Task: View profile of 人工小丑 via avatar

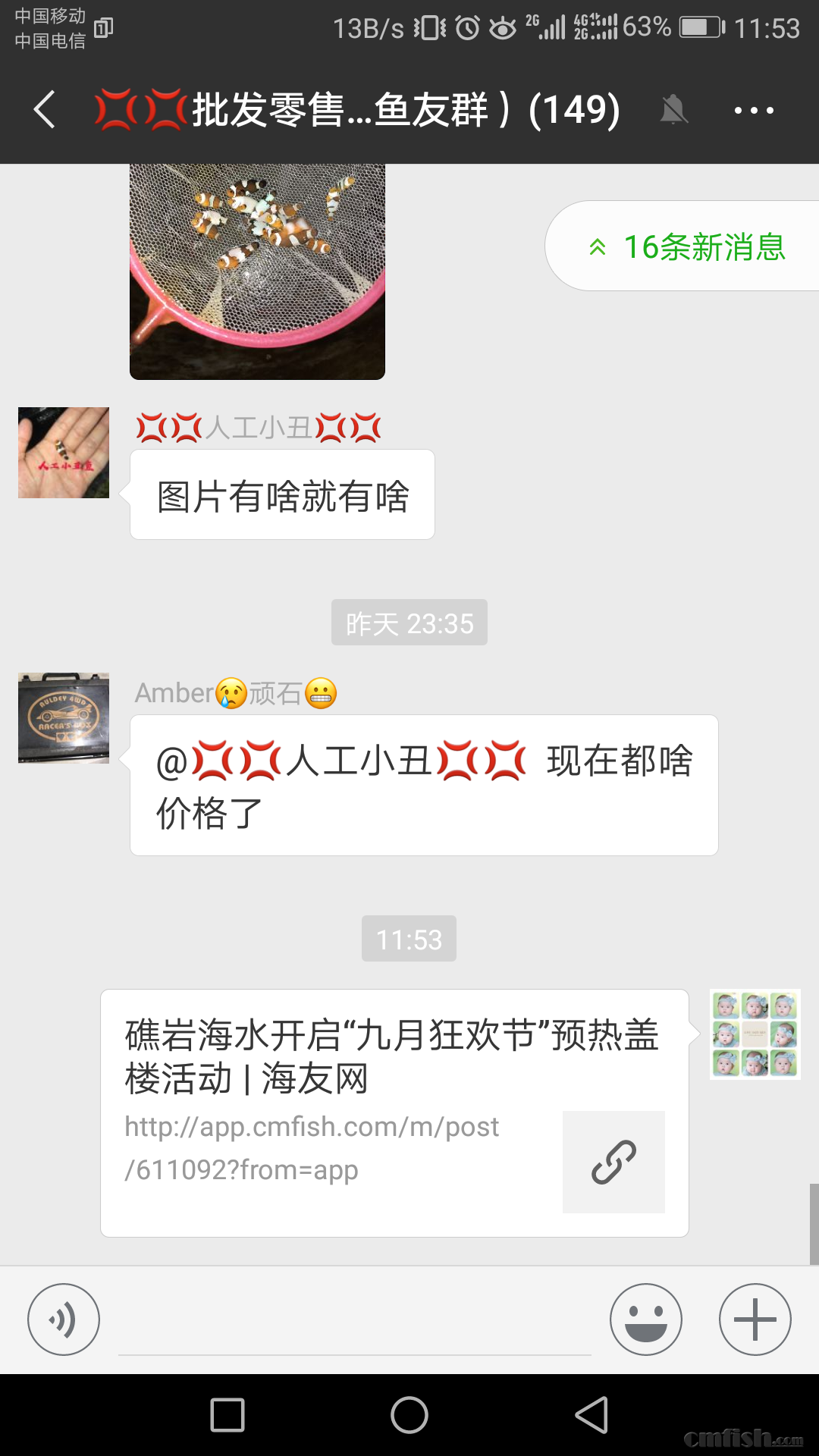Action: click(x=64, y=453)
